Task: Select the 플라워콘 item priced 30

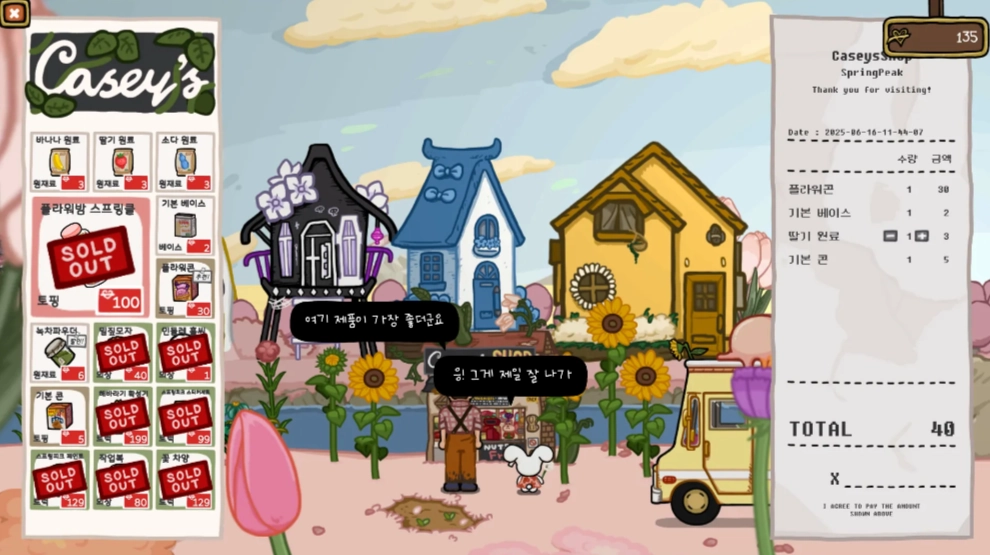Action: (x=184, y=288)
